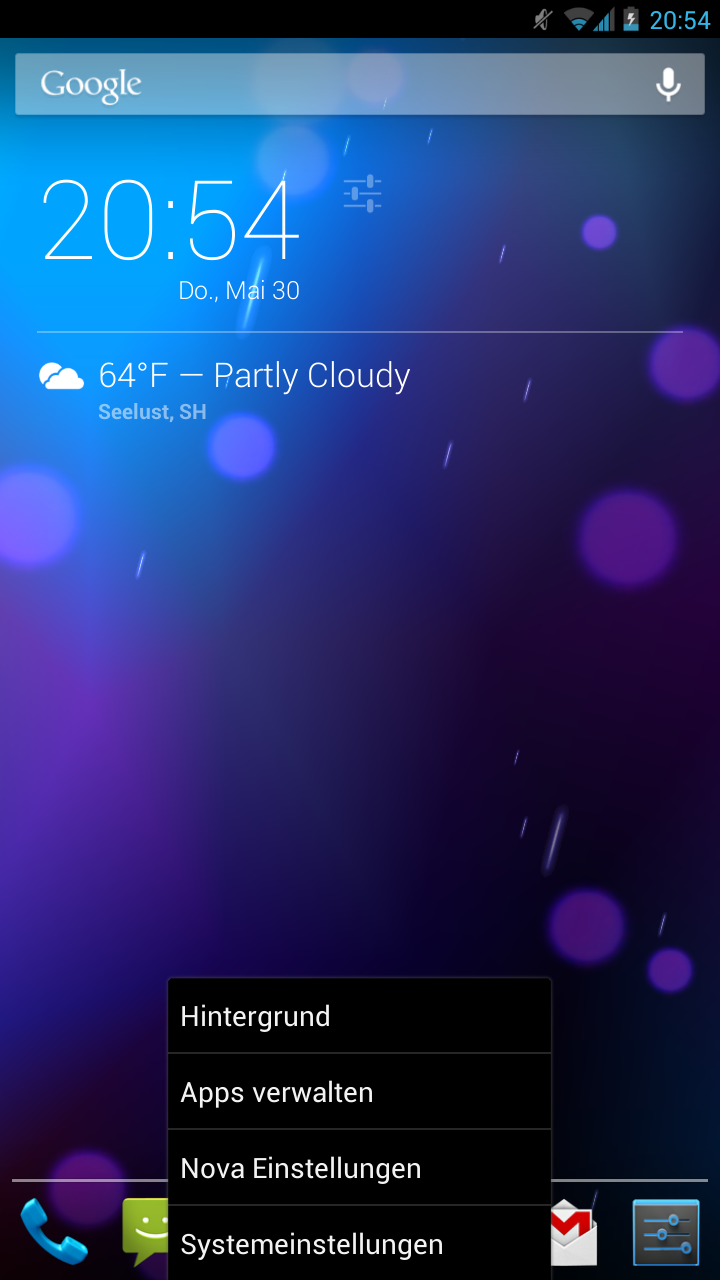The width and height of the screenshot is (720, 1280).
Task: Choose Apps verwalten
Action: coord(359,1092)
